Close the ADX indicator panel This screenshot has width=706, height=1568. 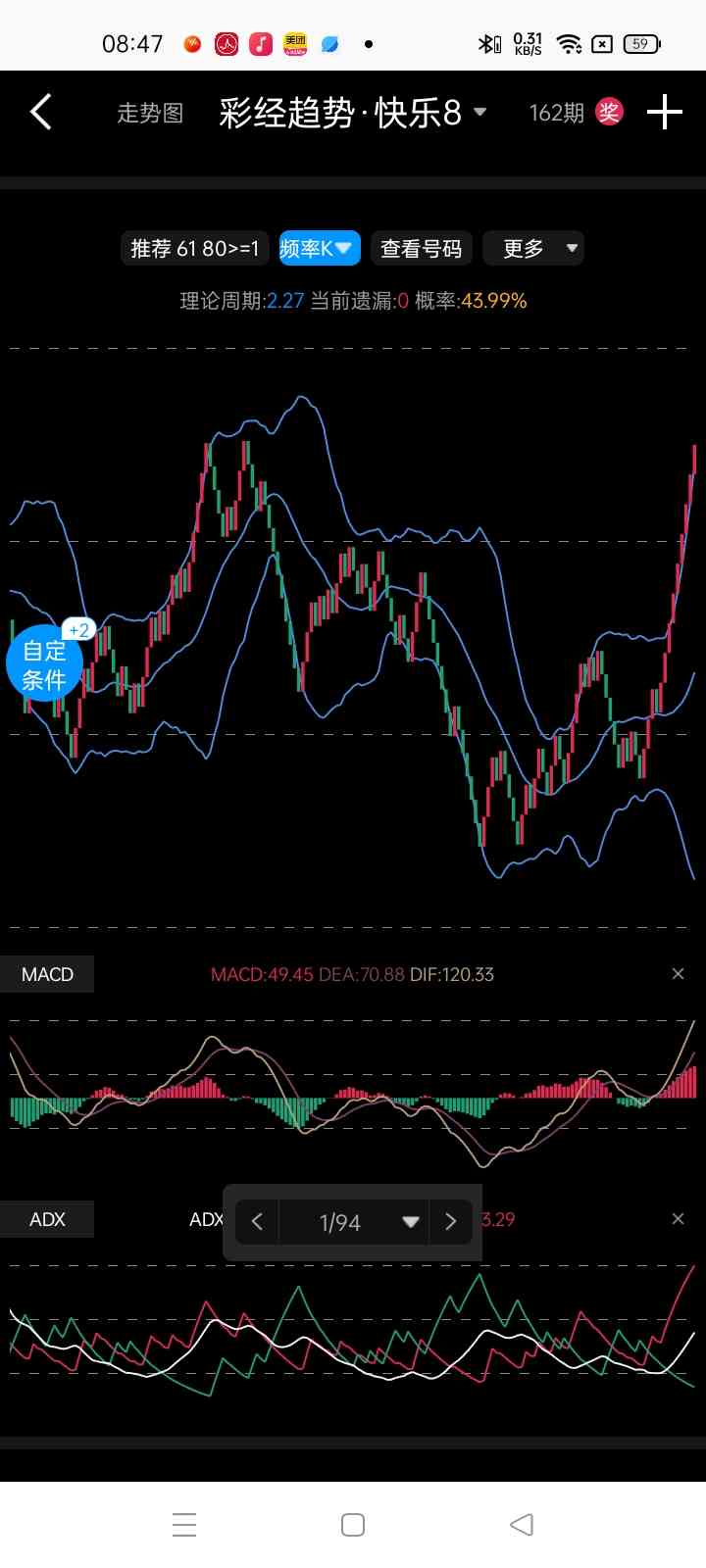[678, 1219]
